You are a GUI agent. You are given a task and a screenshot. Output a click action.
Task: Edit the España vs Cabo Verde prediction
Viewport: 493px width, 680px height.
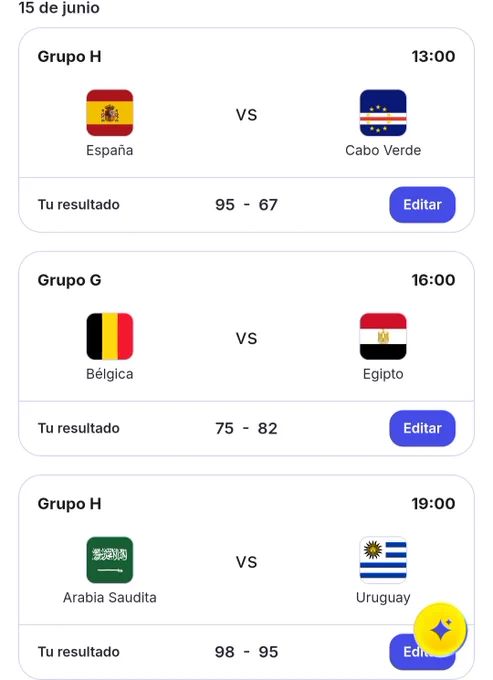click(422, 205)
